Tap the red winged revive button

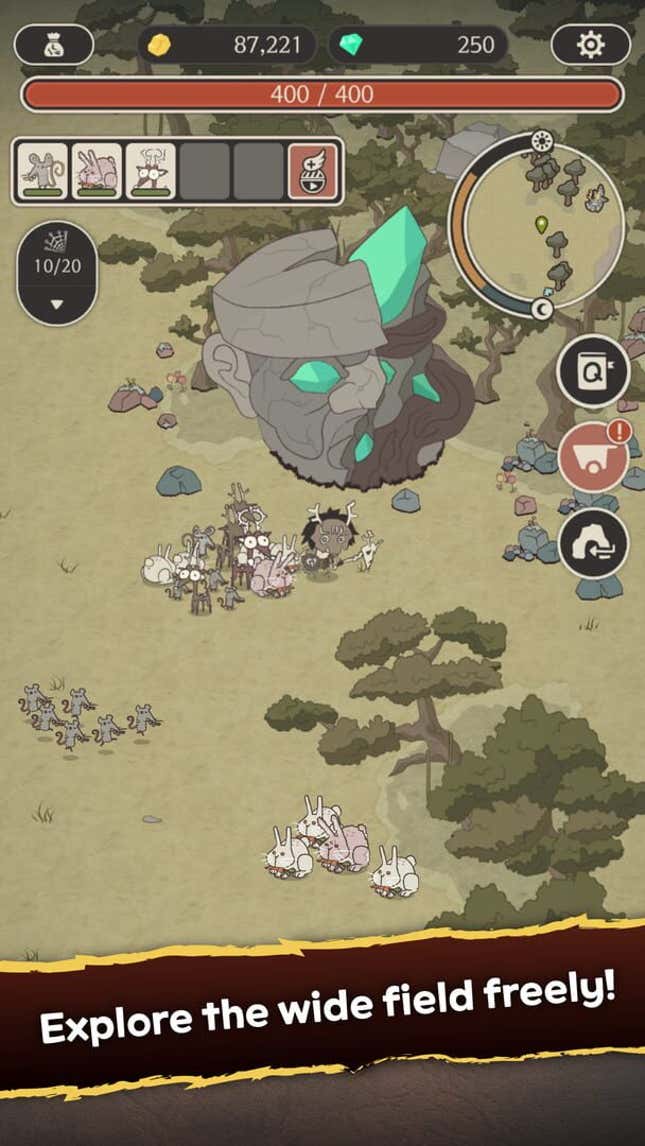point(313,172)
